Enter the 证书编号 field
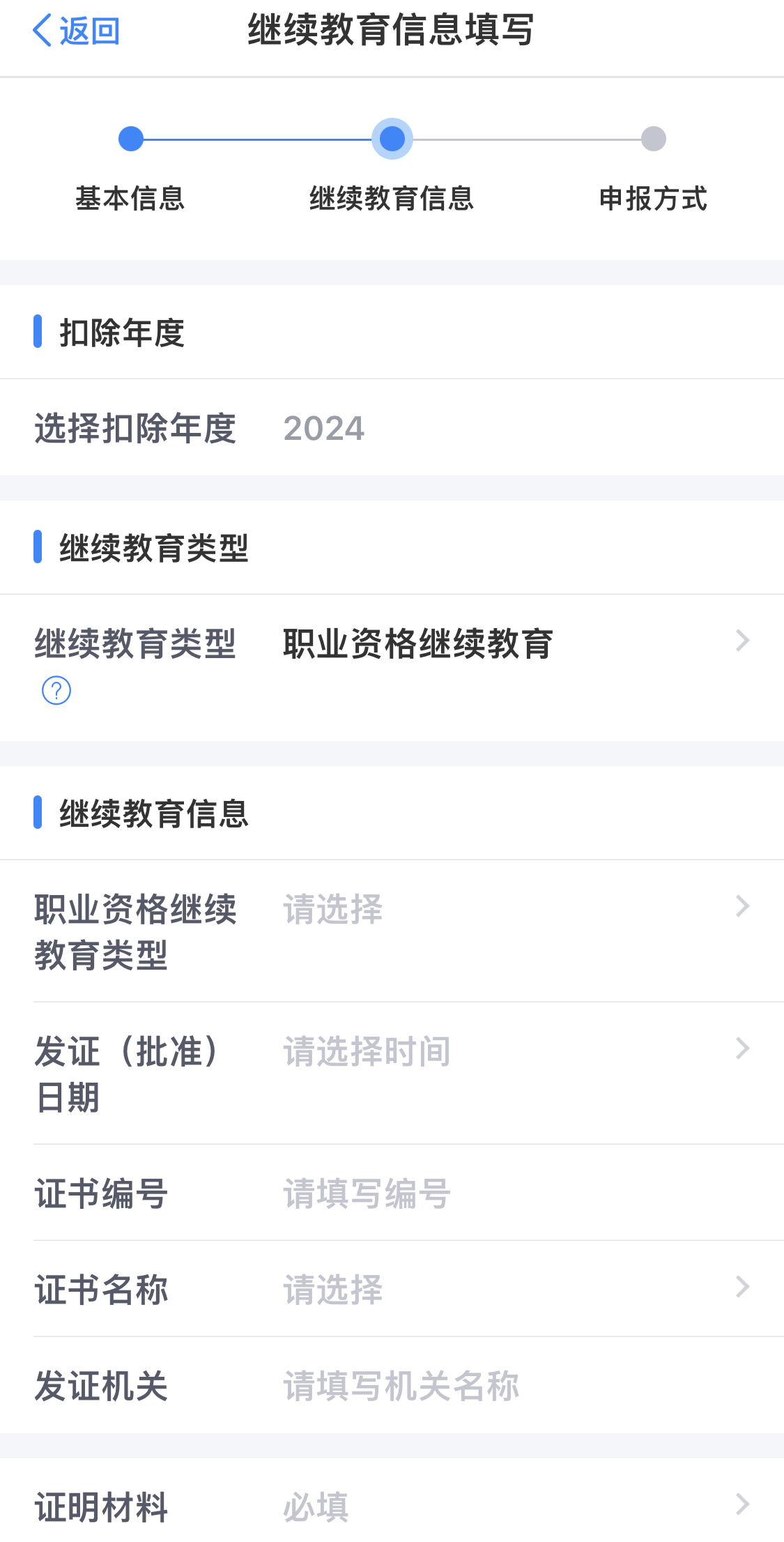 pyautogui.click(x=514, y=1193)
